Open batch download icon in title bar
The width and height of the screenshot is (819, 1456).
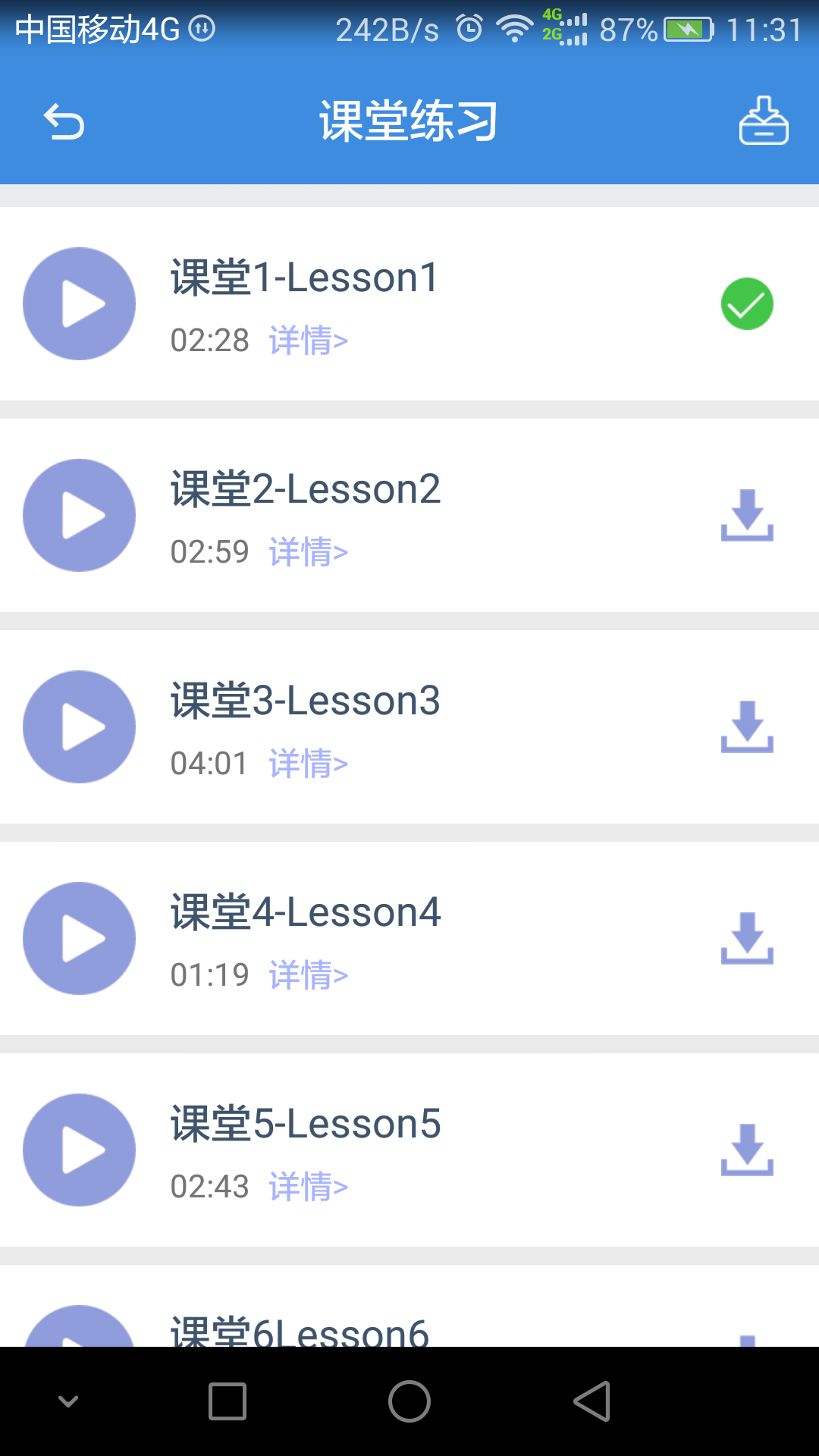point(763,121)
